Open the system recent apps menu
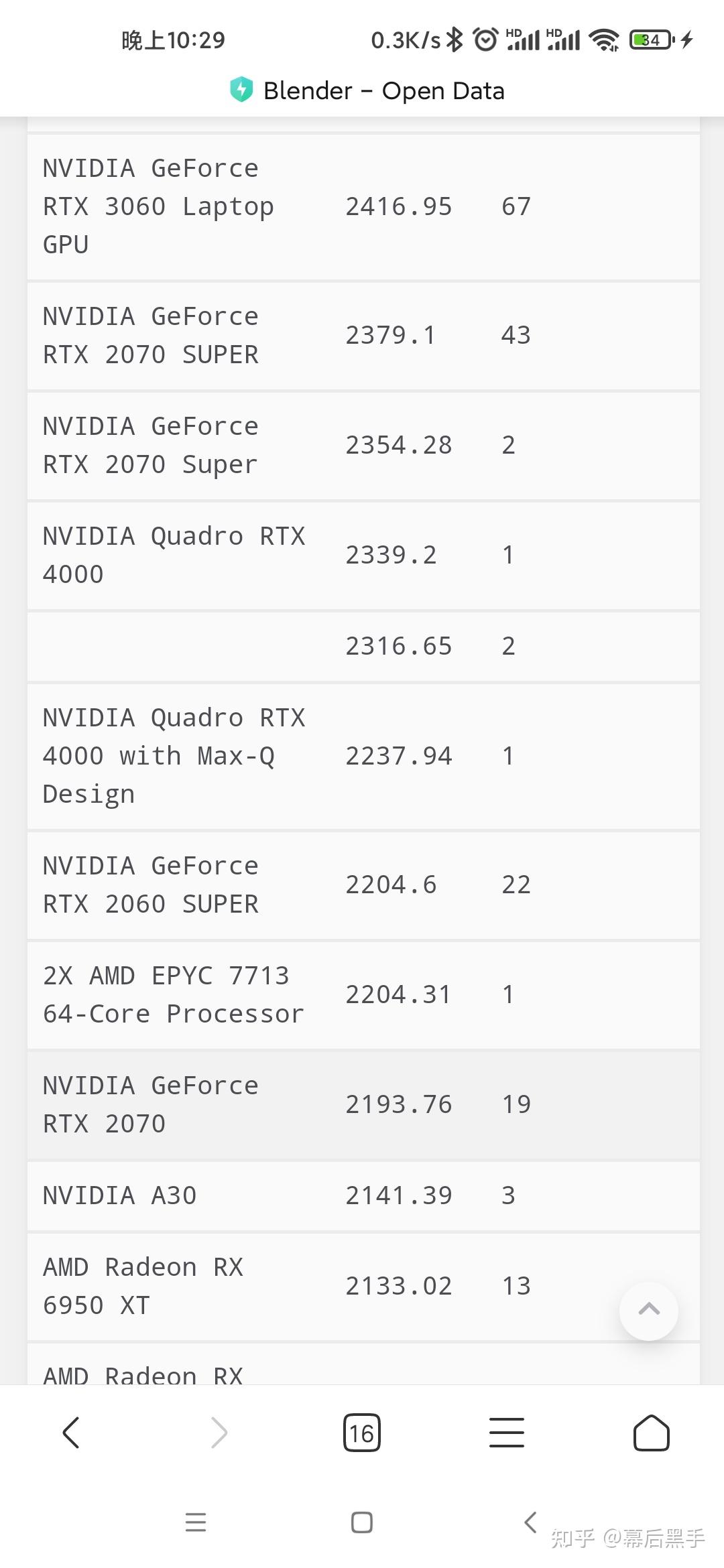The height and width of the screenshot is (1568, 724). [x=196, y=1522]
